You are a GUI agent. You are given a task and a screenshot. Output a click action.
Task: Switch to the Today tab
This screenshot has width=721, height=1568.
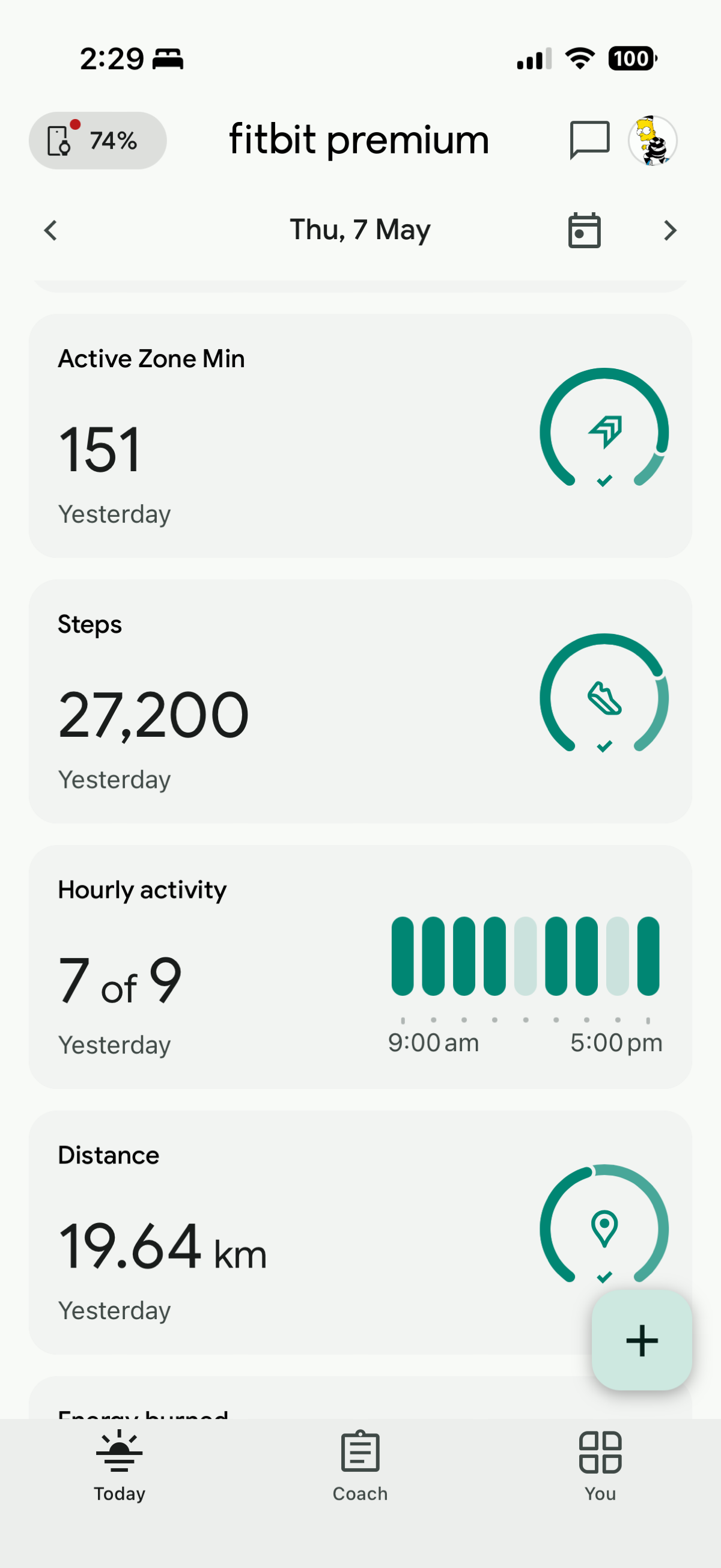point(120,1467)
